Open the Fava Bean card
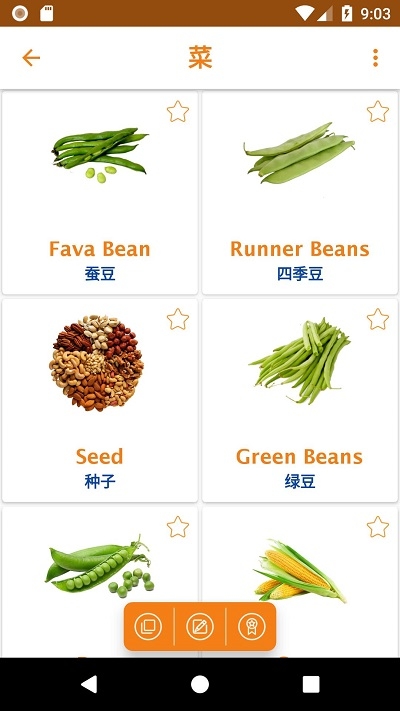 tap(100, 193)
